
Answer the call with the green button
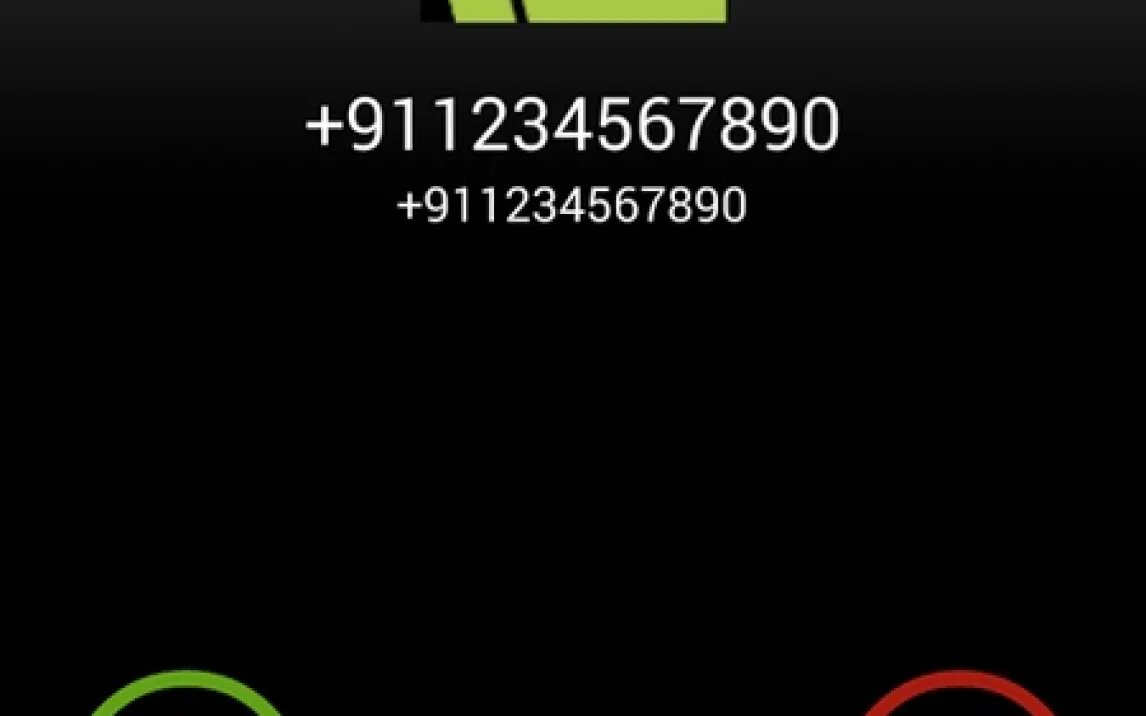tap(188, 700)
